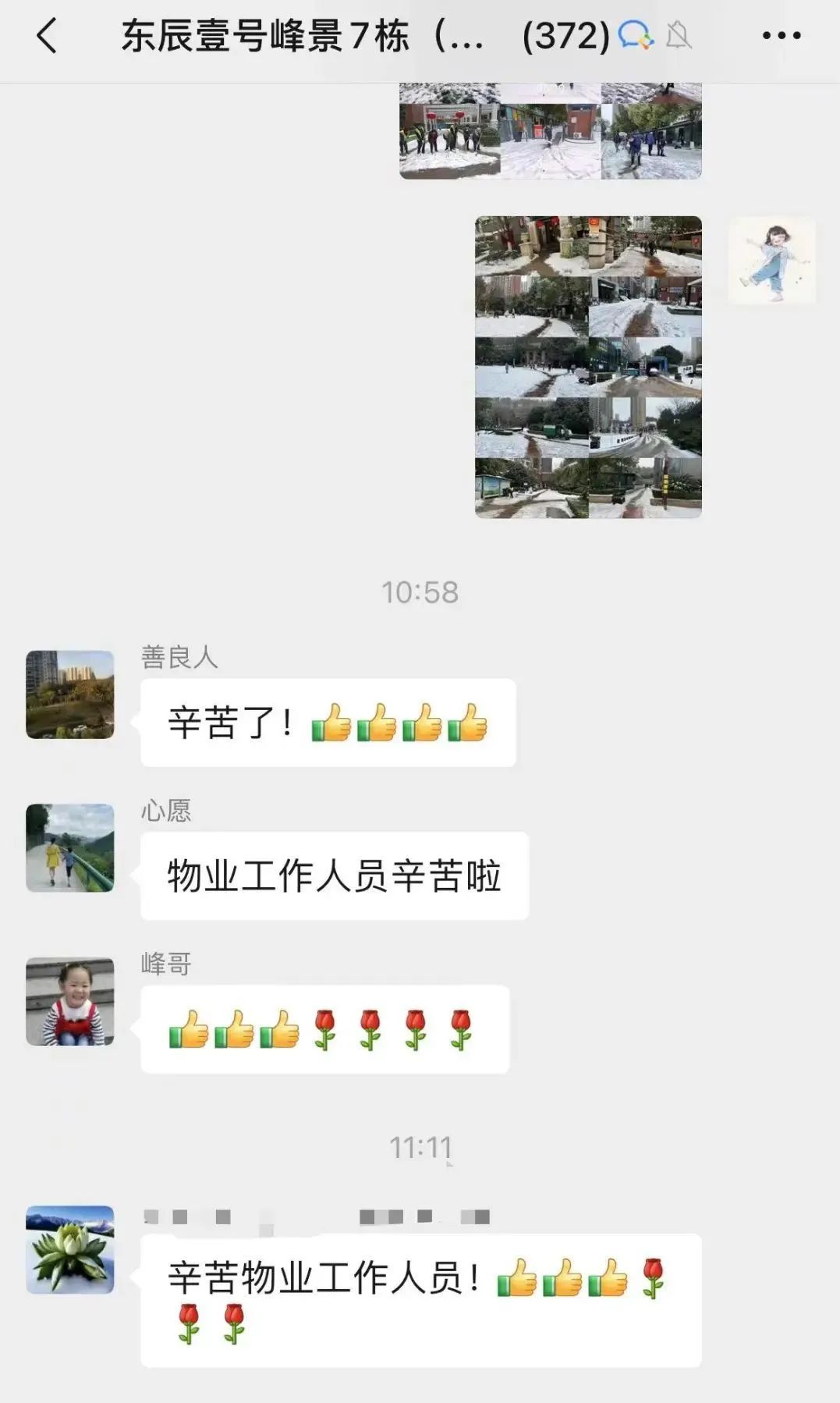View 心愿's profile avatar
The width and height of the screenshot is (840, 1403).
[x=70, y=848]
